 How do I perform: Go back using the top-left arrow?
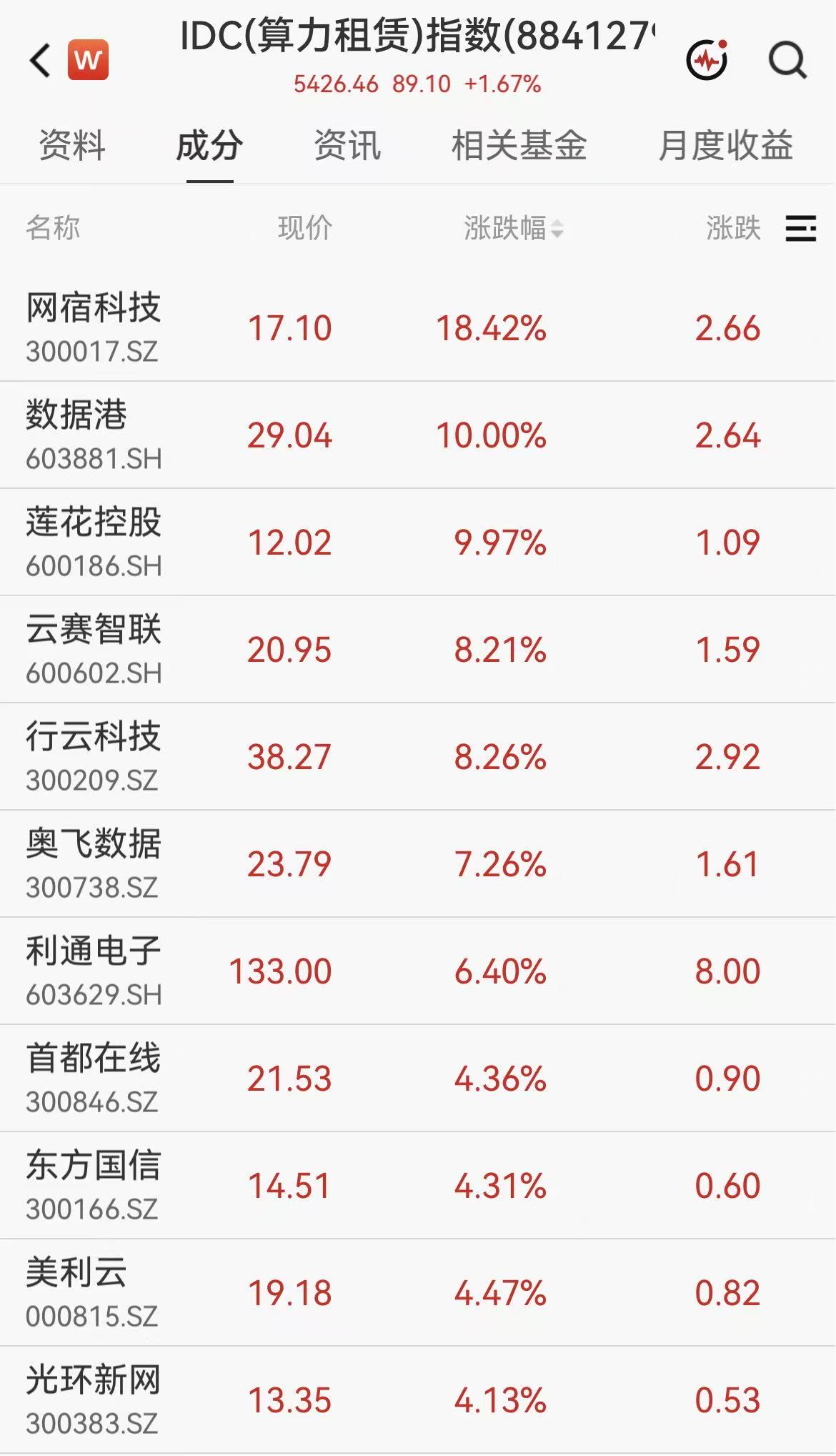pyautogui.click(x=41, y=60)
